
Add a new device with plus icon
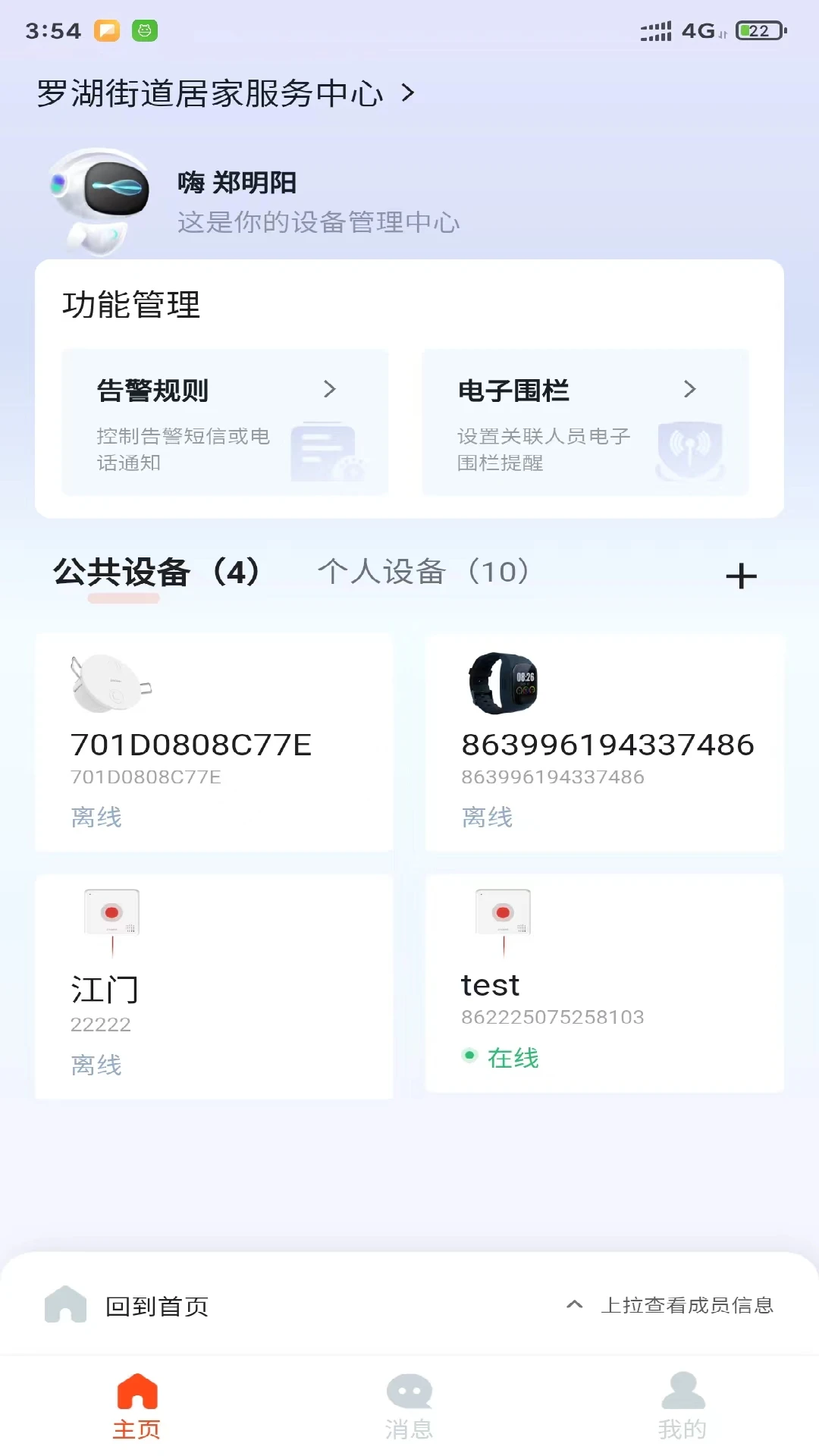tap(741, 576)
